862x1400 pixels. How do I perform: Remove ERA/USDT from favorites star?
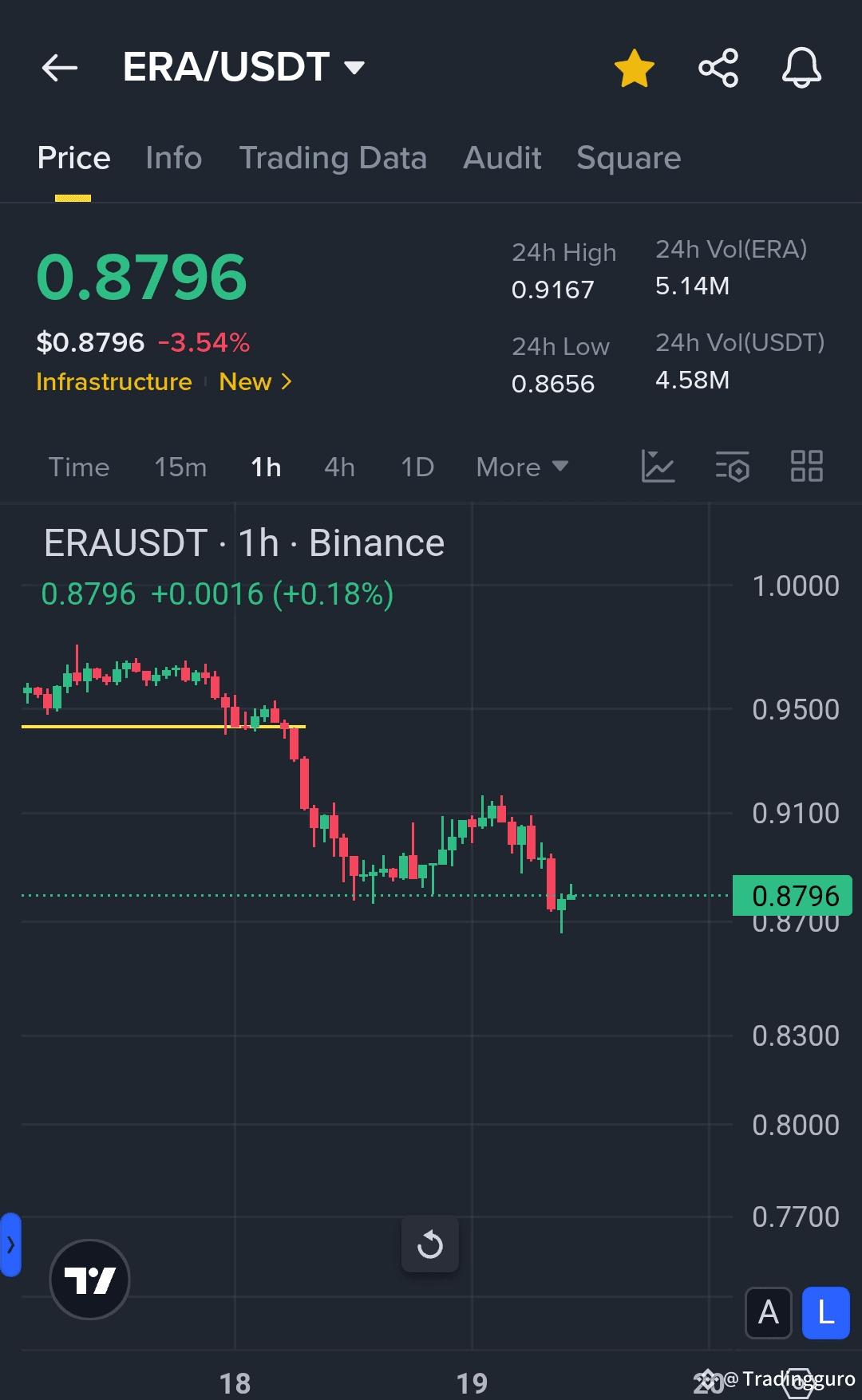coord(635,68)
